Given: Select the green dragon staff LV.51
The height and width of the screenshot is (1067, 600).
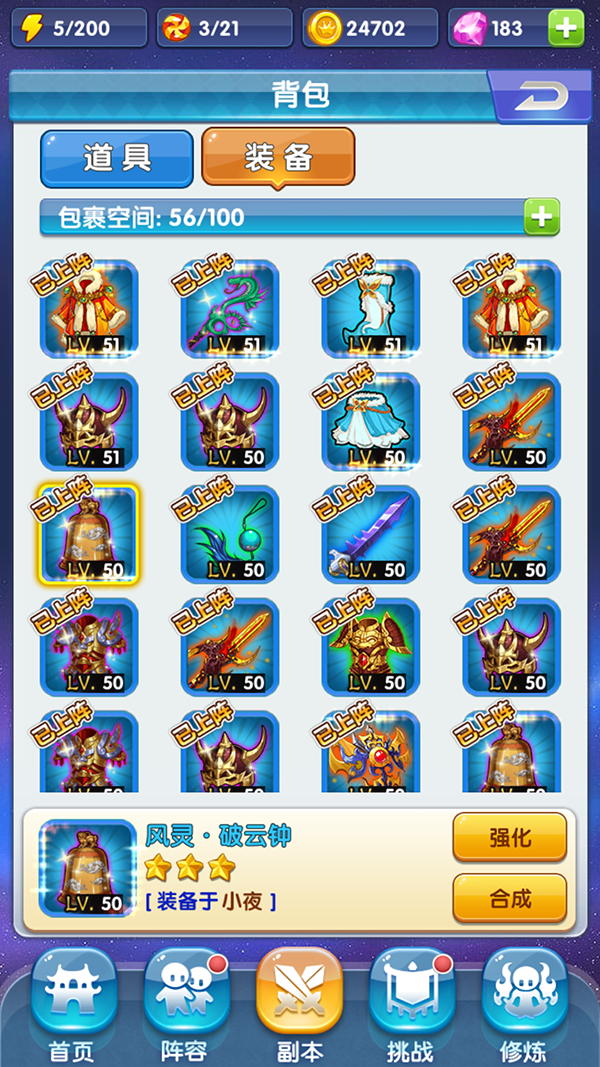Looking at the screenshot, I should pyautogui.click(x=230, y=309).
